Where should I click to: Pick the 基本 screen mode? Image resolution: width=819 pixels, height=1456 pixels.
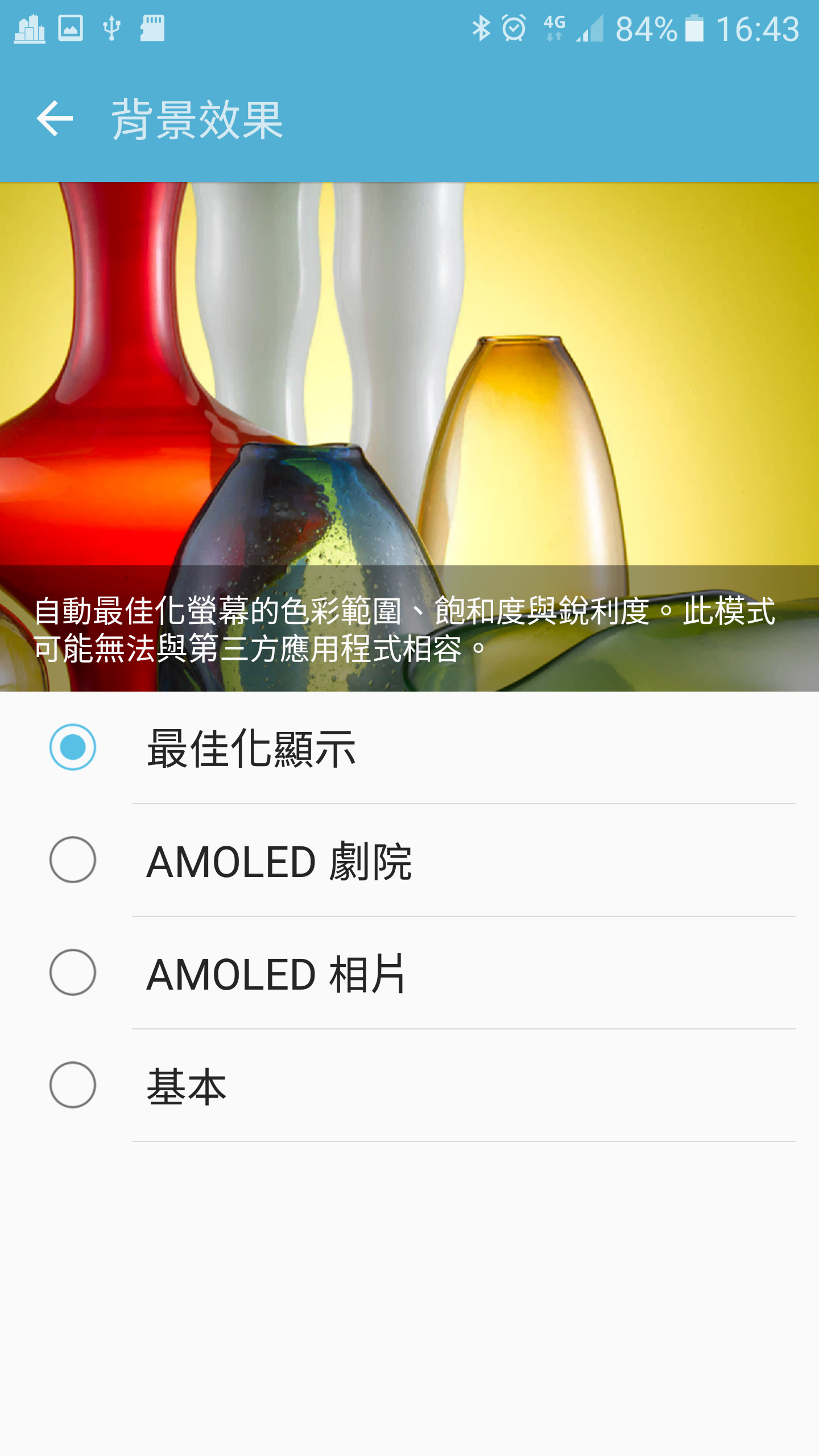point(73,1085)
